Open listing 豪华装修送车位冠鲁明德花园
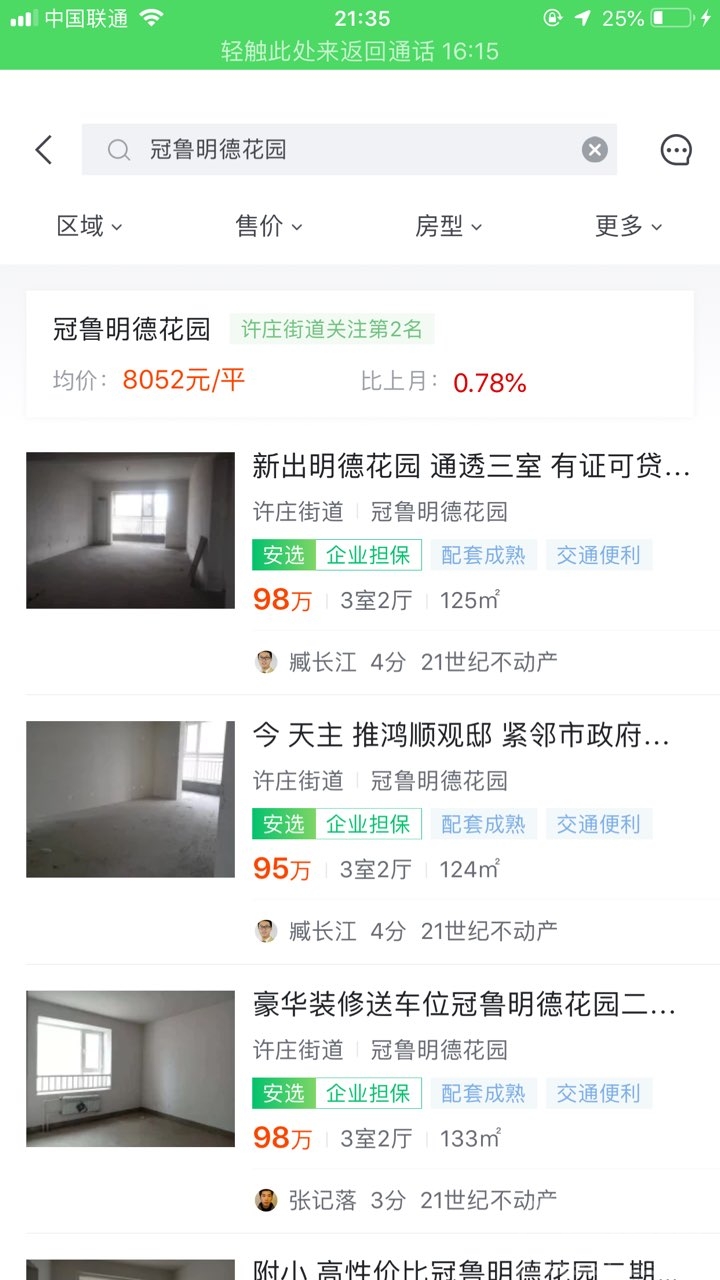 [464, 1004]
